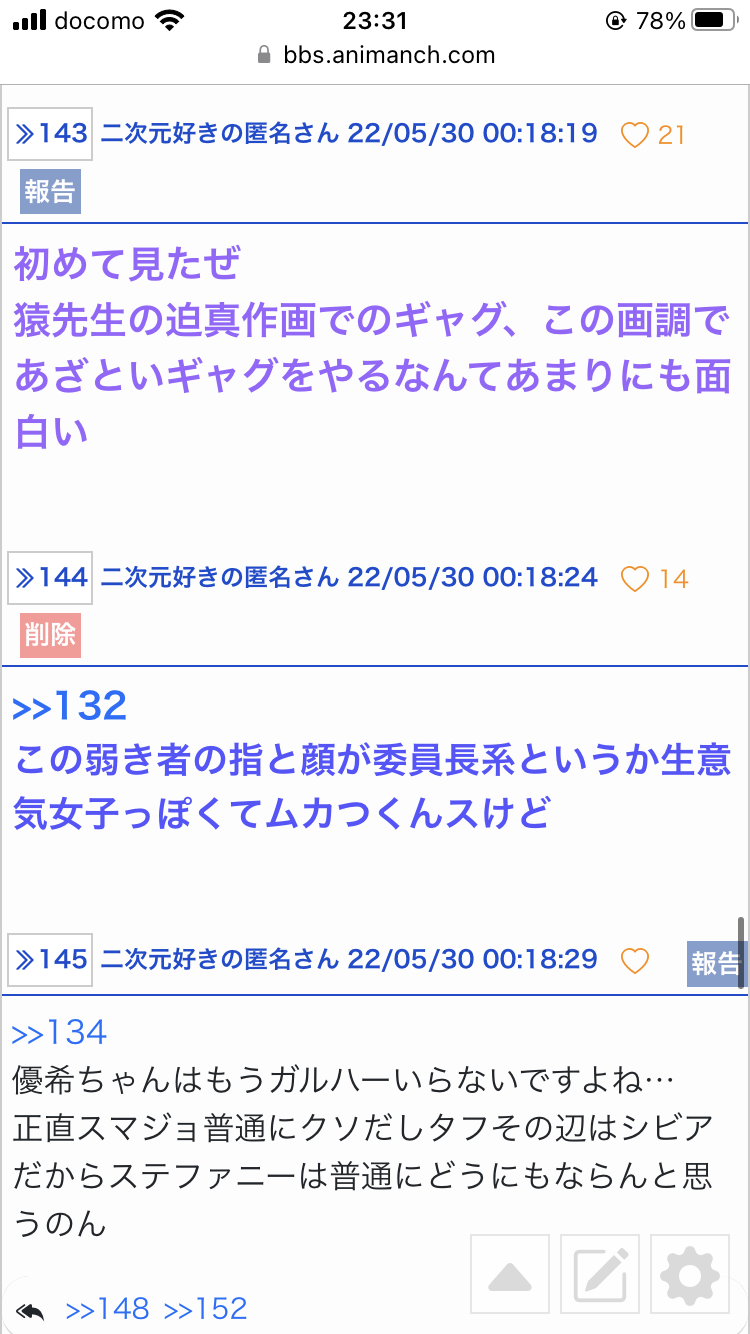
Task: Tap the bbs.animanch.com address bar
Action: click(x=375, y=55)
